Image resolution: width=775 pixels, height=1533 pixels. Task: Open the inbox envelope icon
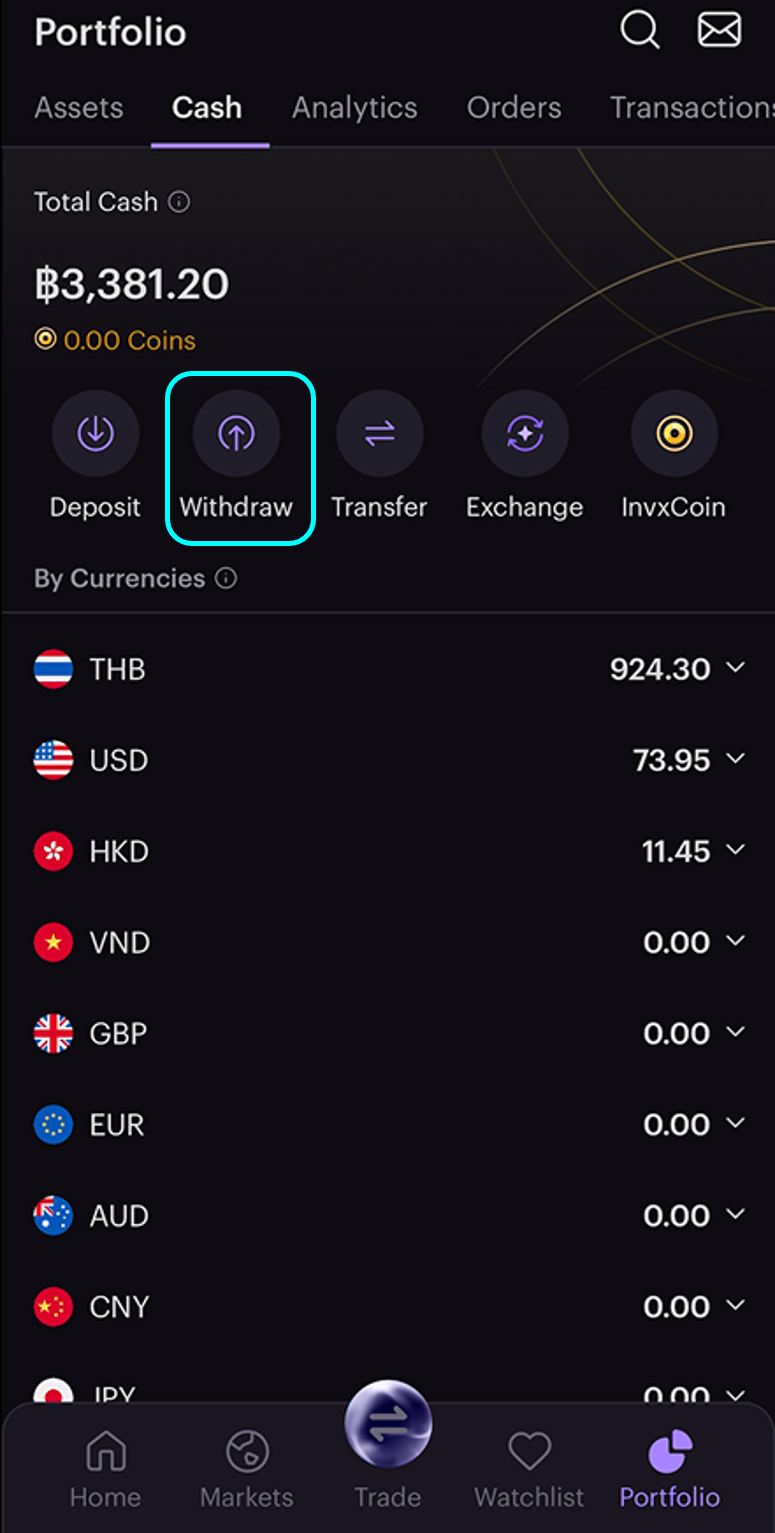coord(719,30)
